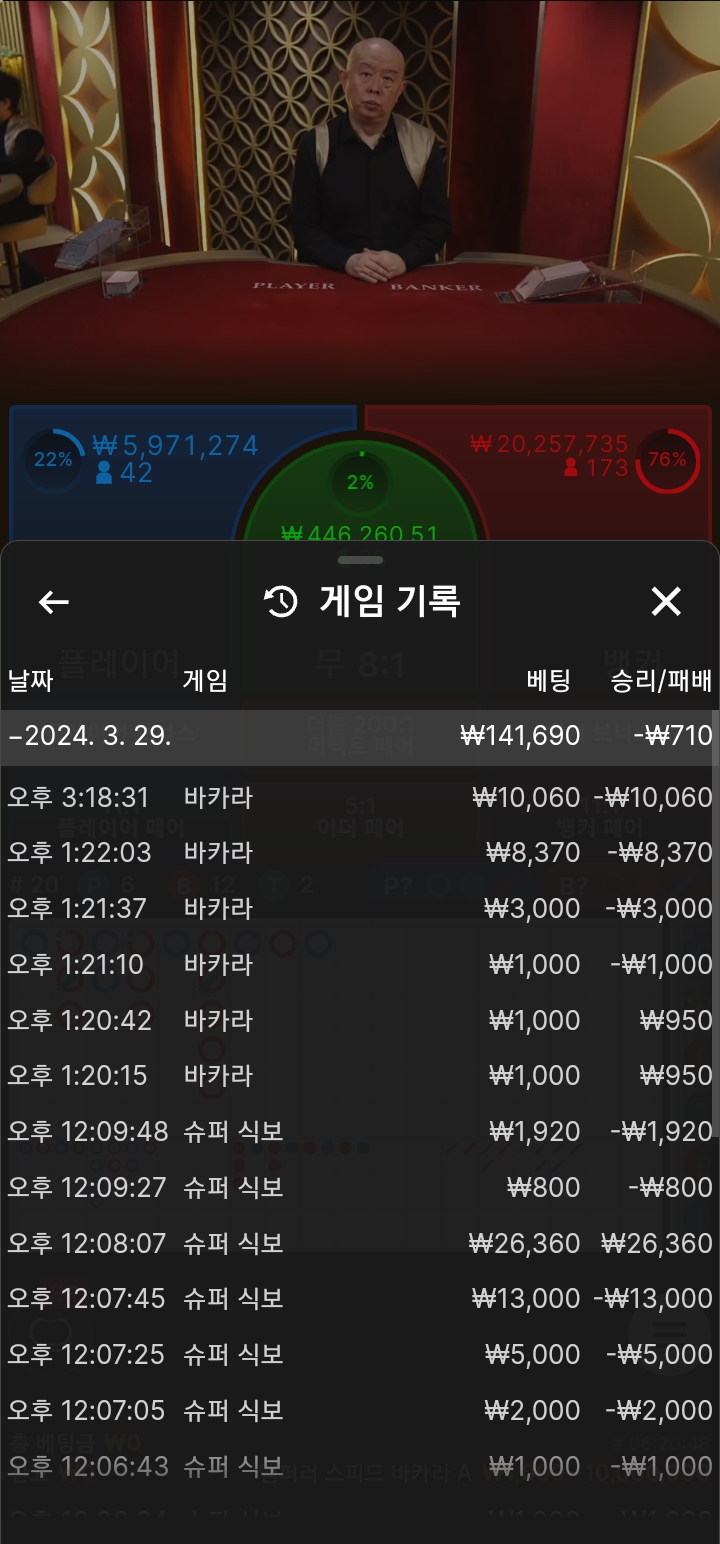720x1544 pixels.
Task: View the 오후 1:21:10 바카라 entry
Action: click(x=360, y=964)
